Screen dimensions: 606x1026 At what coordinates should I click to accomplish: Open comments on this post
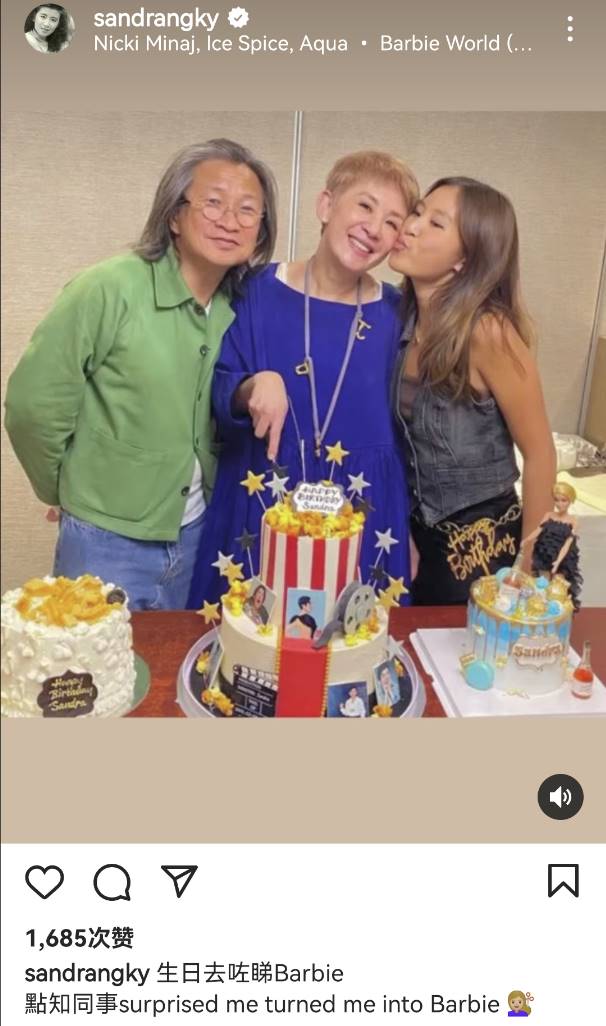[112, 882]
